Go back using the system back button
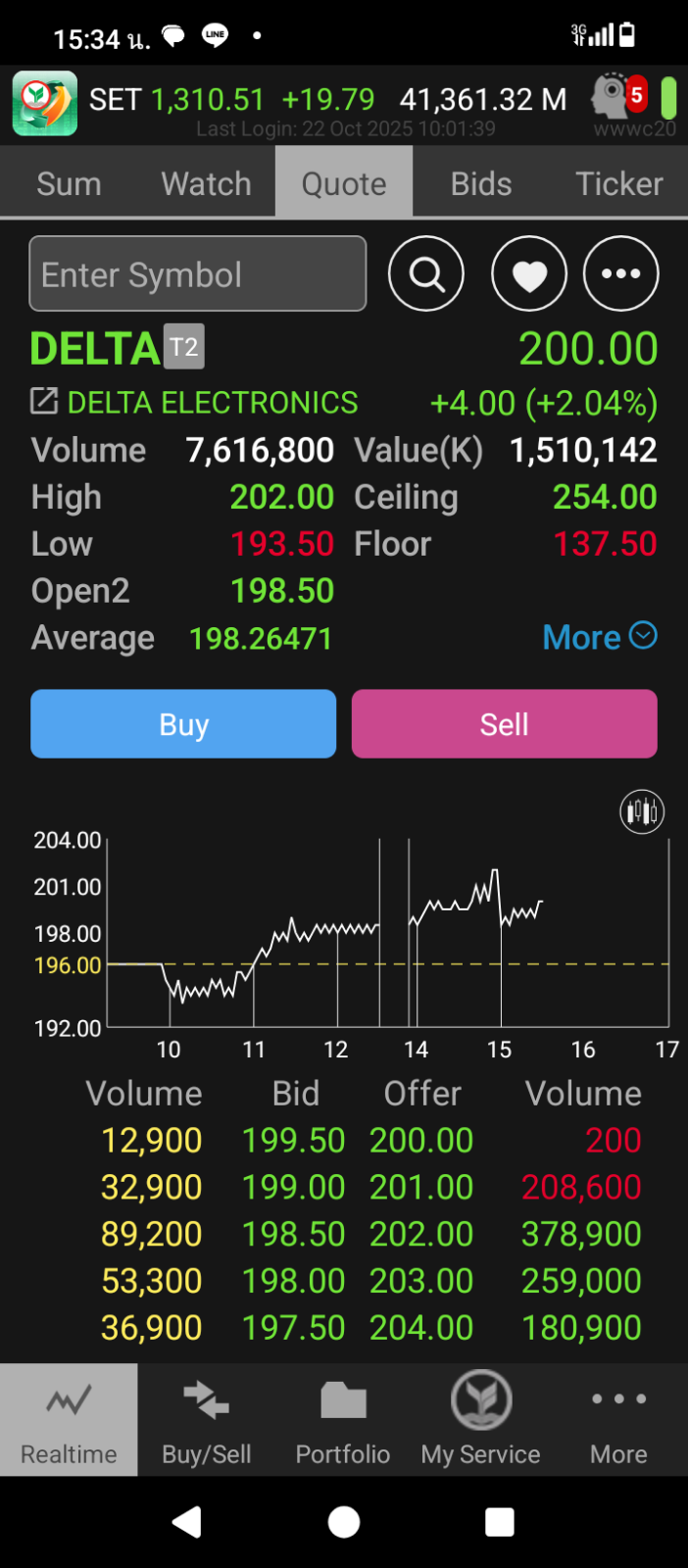 pyautogui.click(x=186, y=1522)
